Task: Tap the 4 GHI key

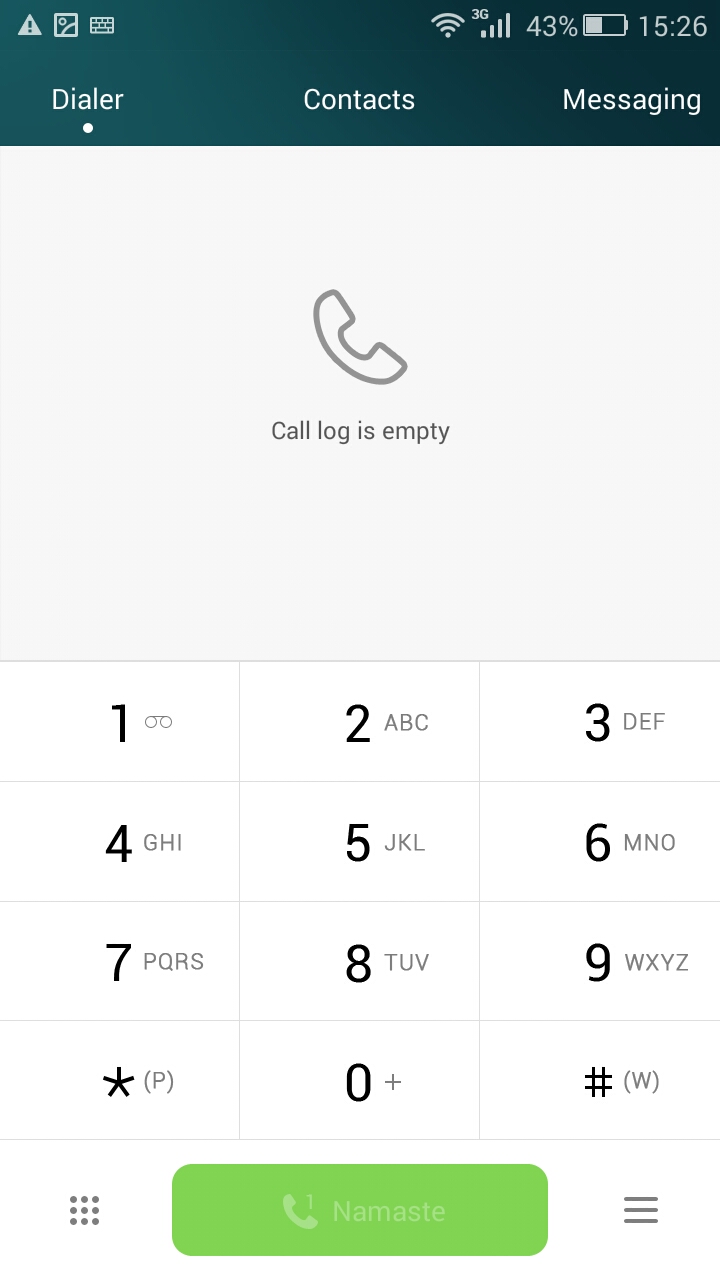Action: tap(120, 842)
